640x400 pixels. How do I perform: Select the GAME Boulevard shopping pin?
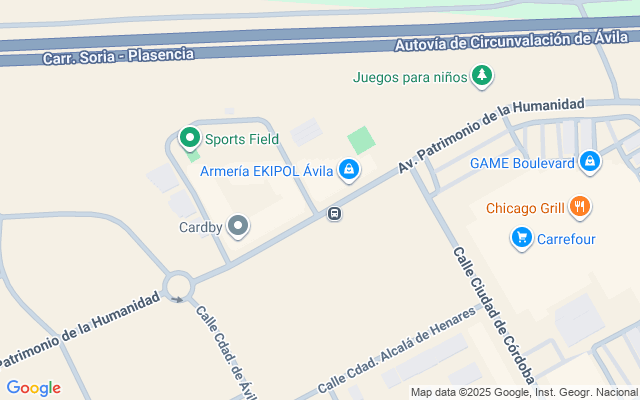coord(590,161)
